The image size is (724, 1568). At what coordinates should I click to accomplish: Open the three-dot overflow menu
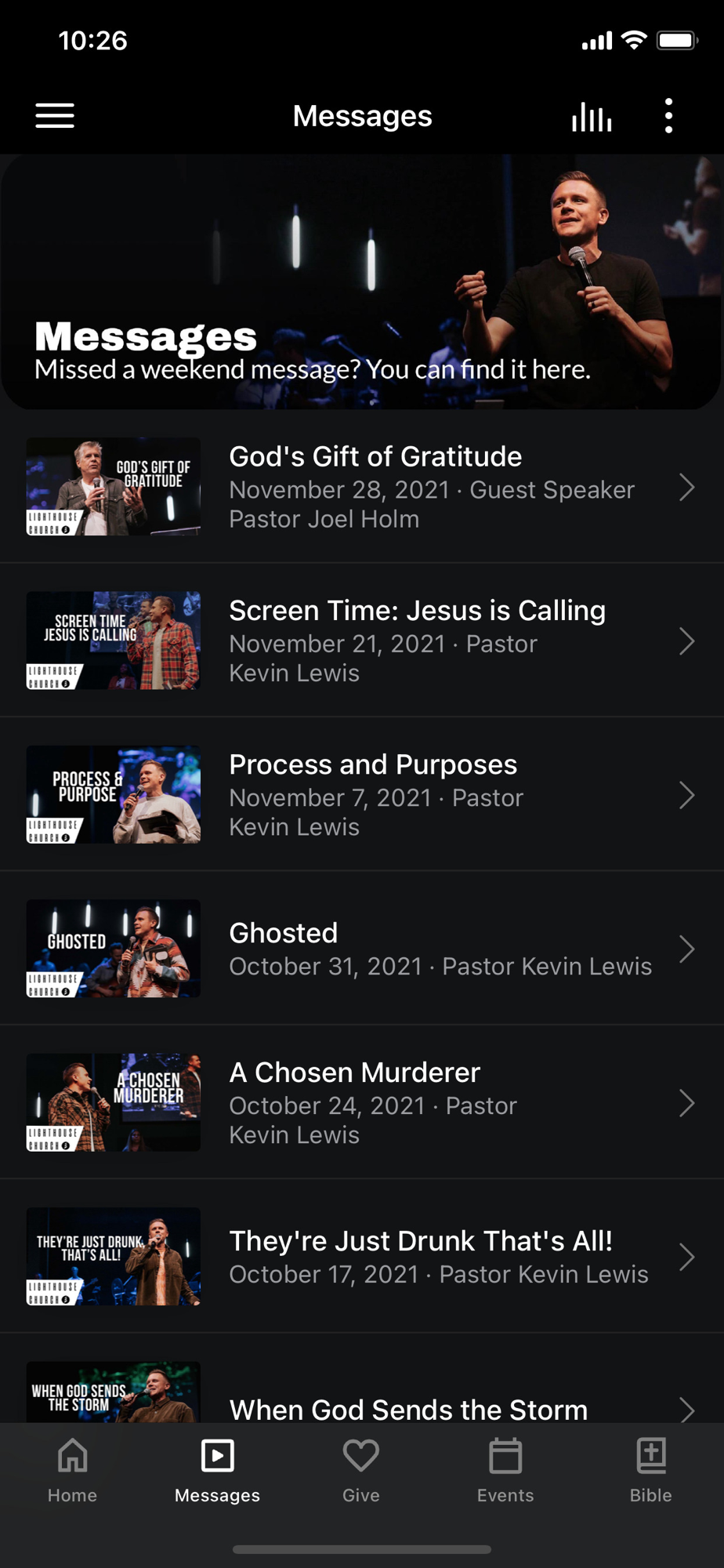tap(668, 116)
